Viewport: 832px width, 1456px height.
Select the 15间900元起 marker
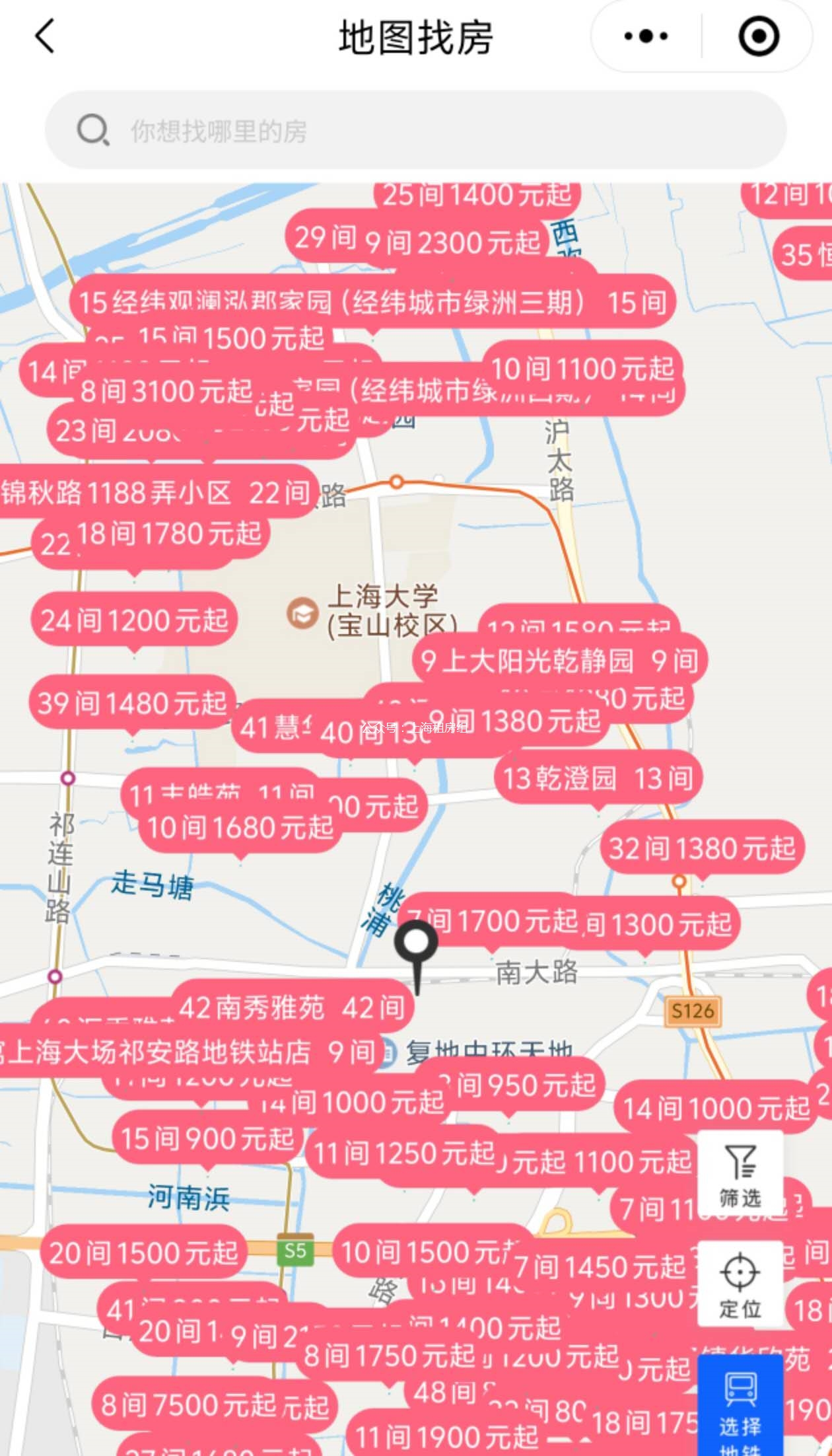point(207,1139)
